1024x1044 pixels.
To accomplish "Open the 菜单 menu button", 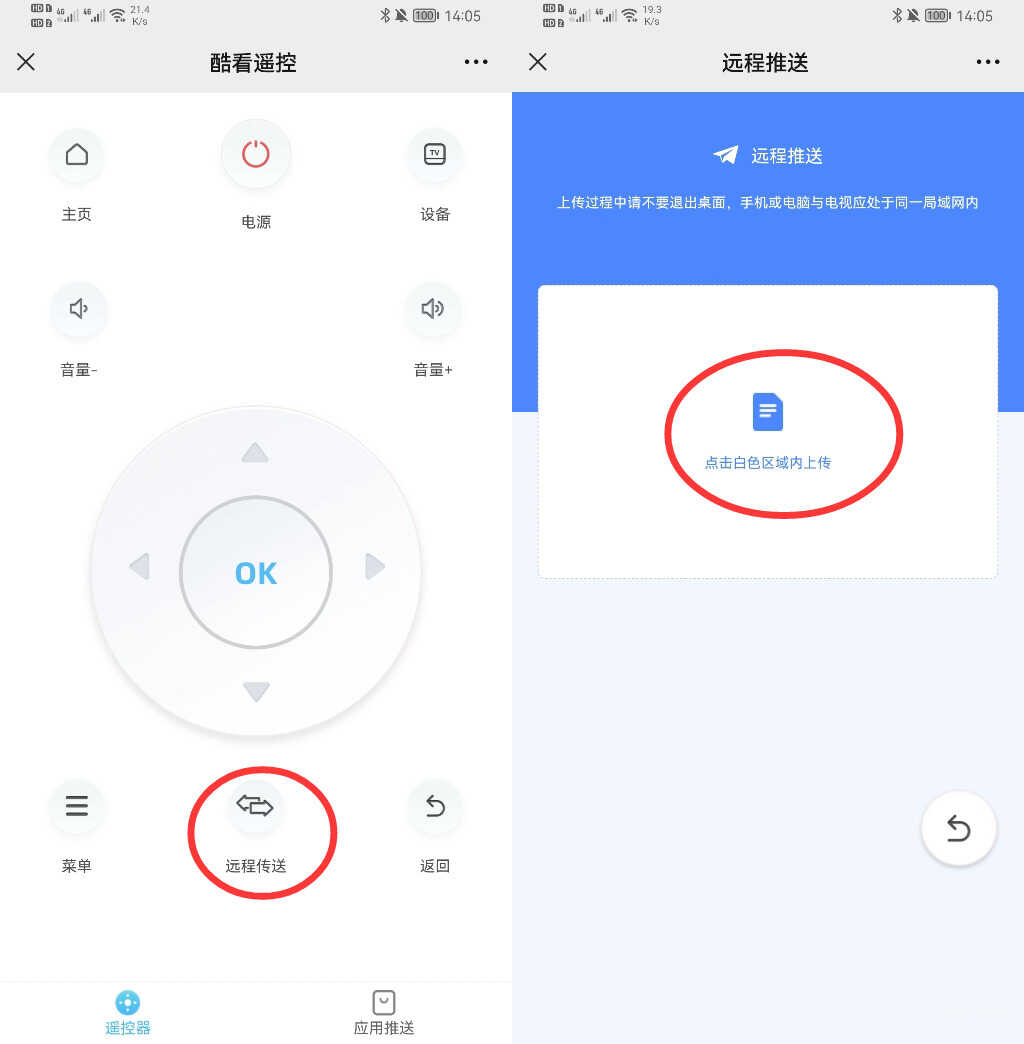I will point(77,806).
